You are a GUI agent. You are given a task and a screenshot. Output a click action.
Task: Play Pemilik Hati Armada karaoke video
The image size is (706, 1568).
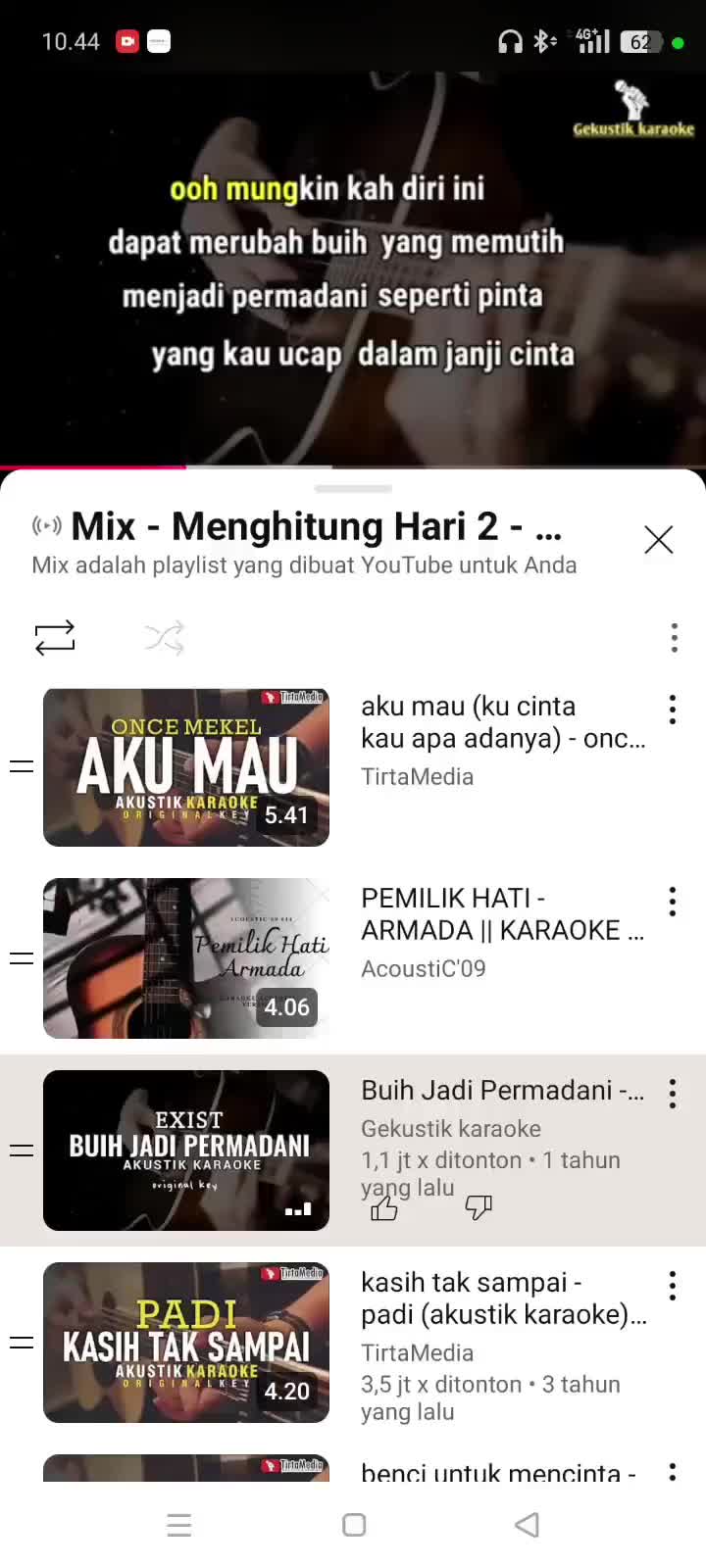pos(186,958)
